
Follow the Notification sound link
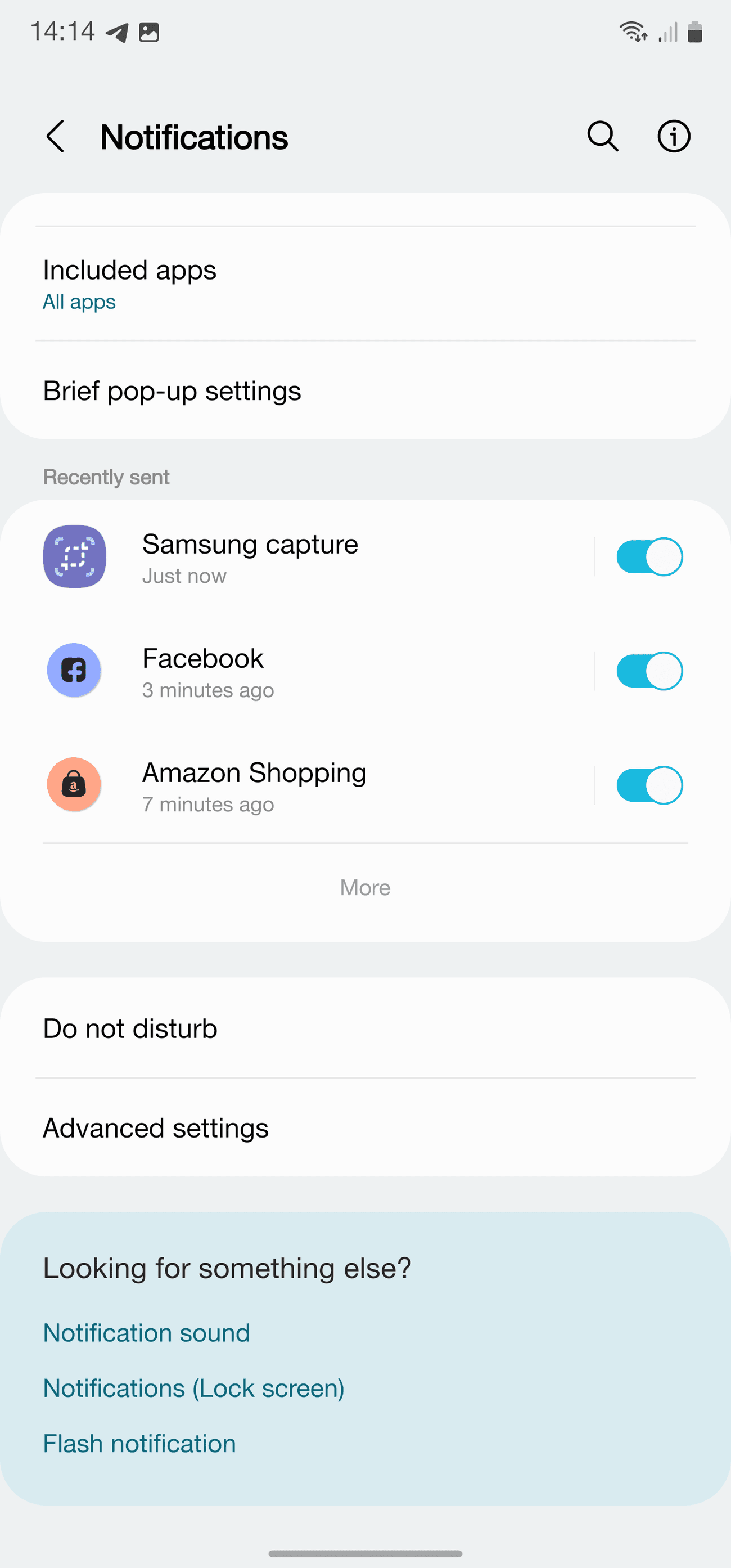point(147,1333)
